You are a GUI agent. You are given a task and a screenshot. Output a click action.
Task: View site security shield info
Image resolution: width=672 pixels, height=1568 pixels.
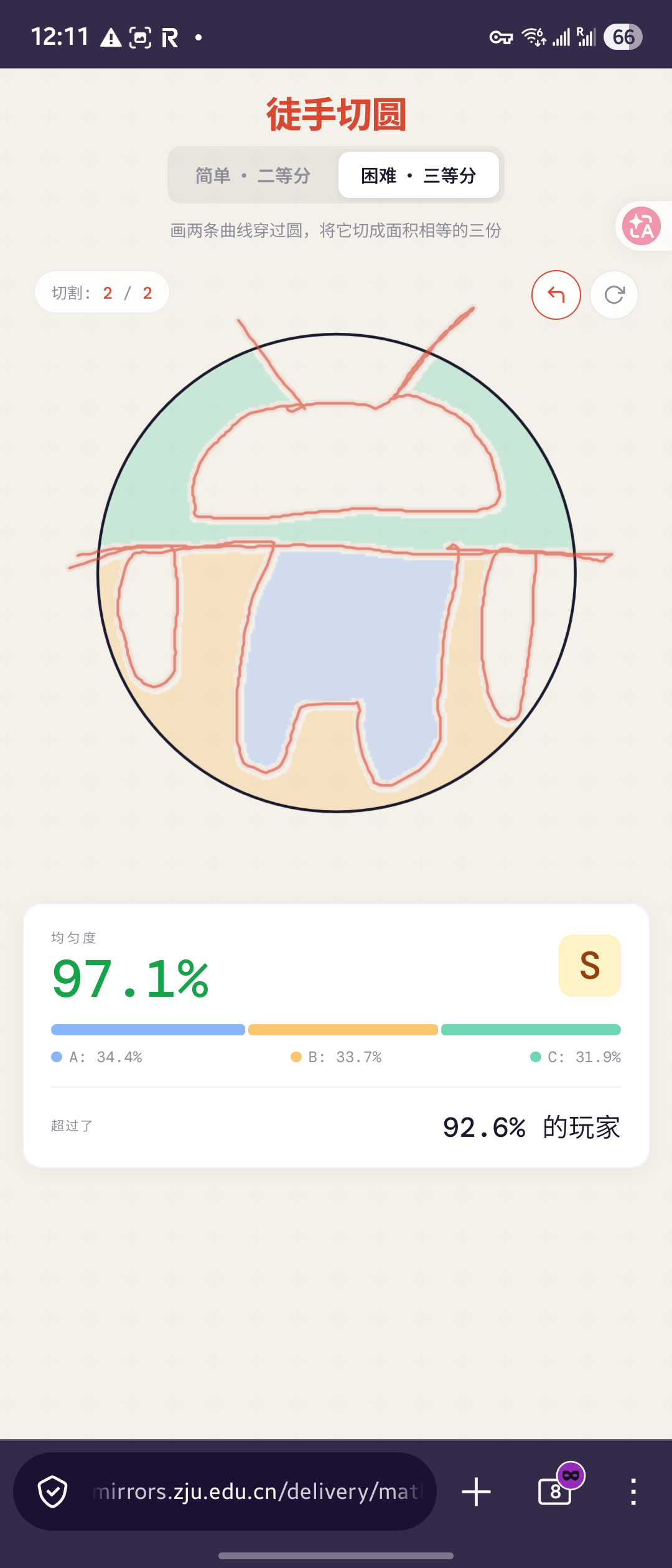53,1491
